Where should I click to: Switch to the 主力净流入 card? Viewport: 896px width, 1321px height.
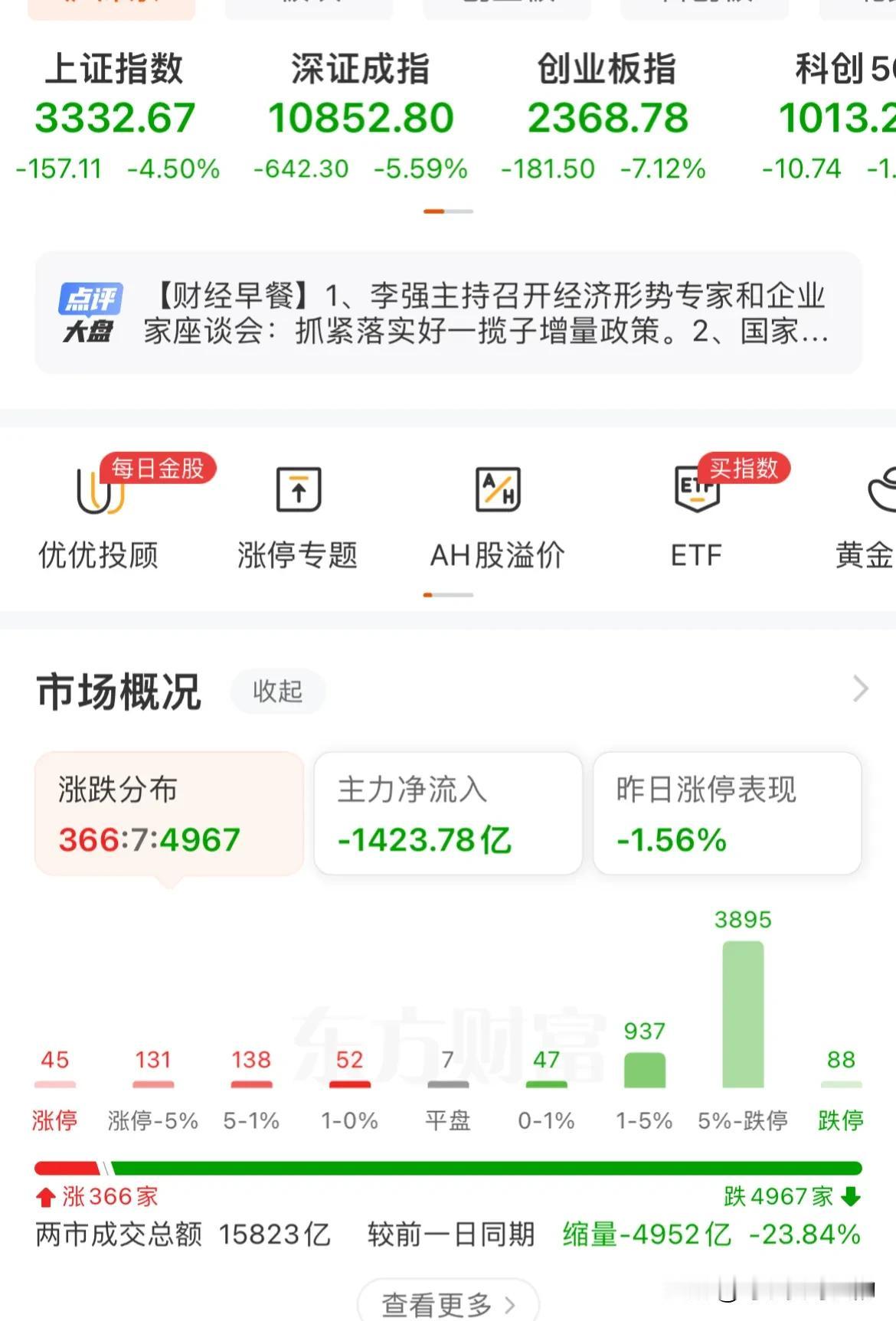click(448, 813)
